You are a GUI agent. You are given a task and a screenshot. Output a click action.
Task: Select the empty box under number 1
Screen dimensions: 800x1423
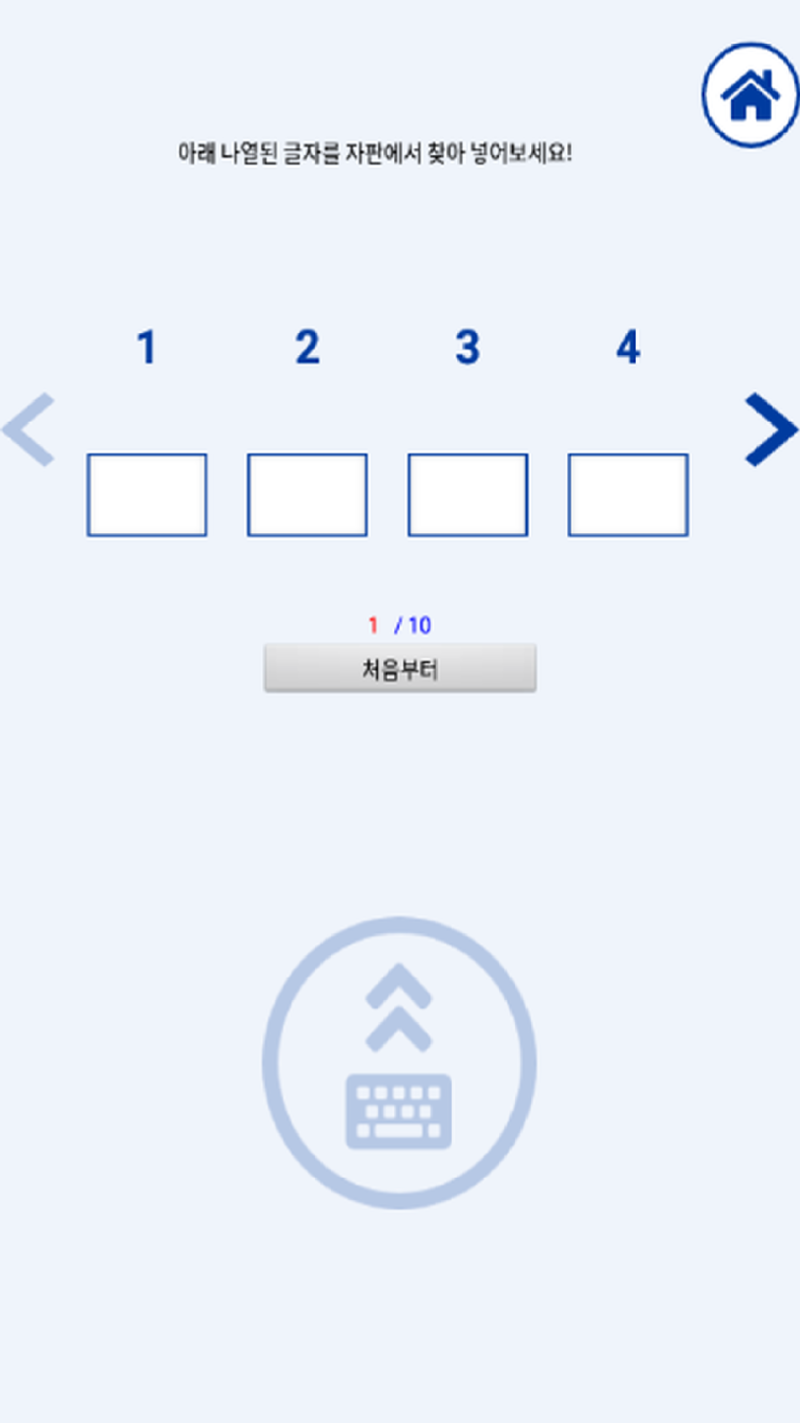pyautogui.click(x=147, y=495)
